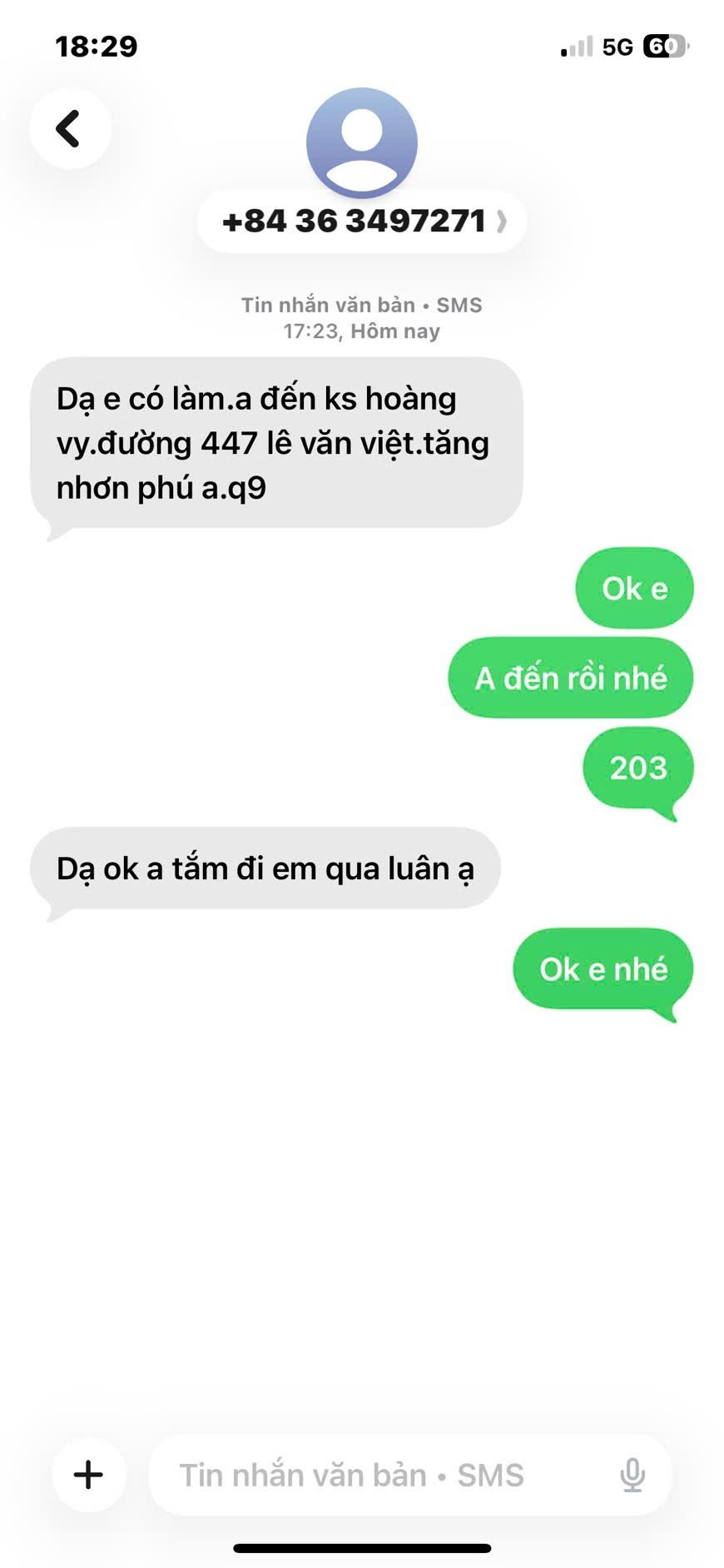Start voice dictation with the microphone
Viewport: 724px width, 1568px height.
coord(632,1475)
